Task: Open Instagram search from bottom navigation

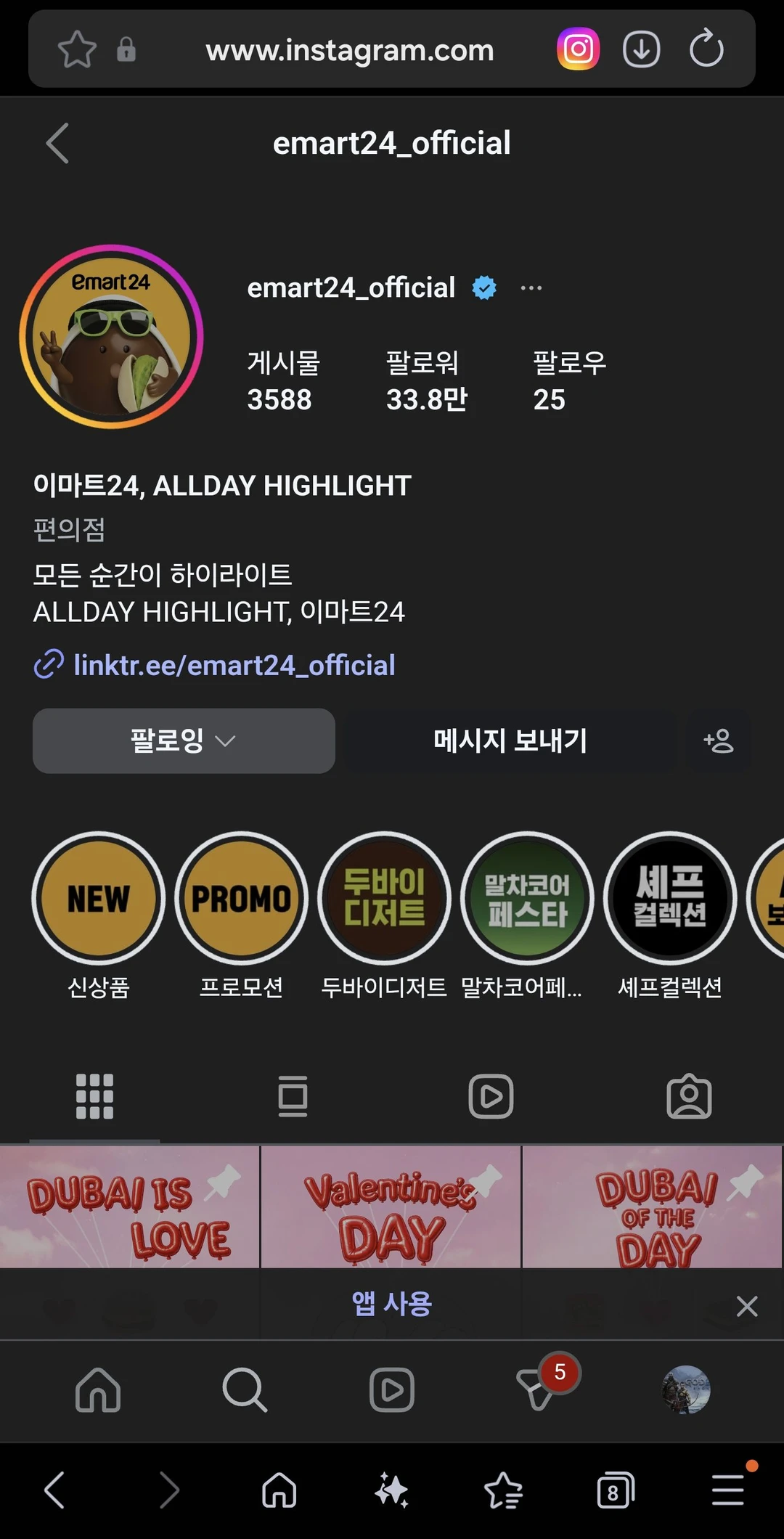Action: [245, 1389]
